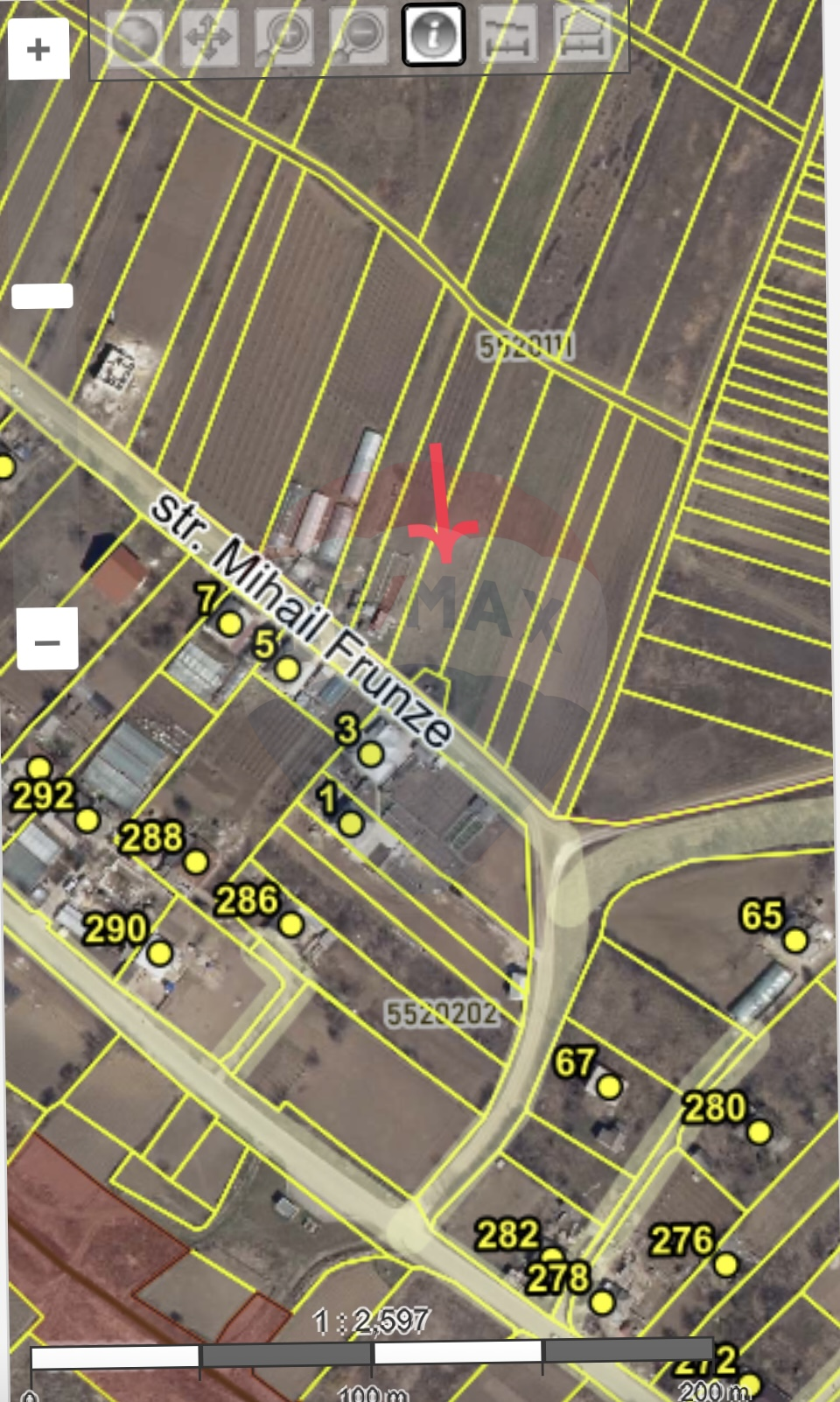The width and height of the screenshot is (840, 1402).
Task: Select the info identify tool
Action: (433, 35)
